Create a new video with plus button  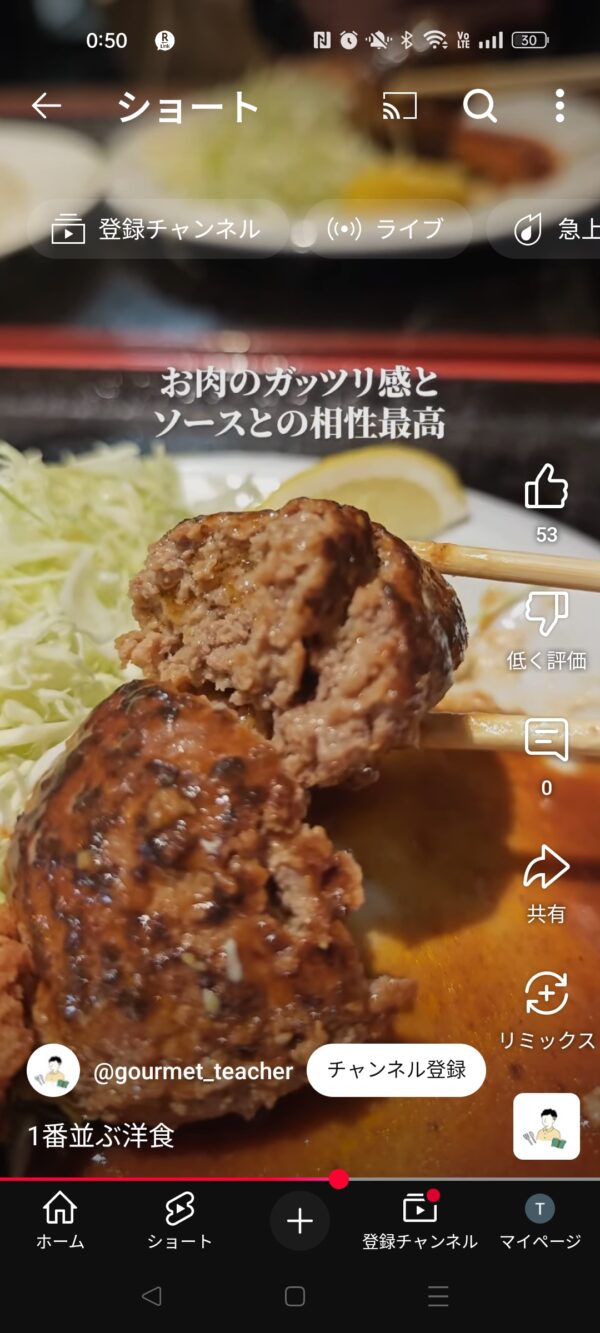click(x=300, y=1221)
